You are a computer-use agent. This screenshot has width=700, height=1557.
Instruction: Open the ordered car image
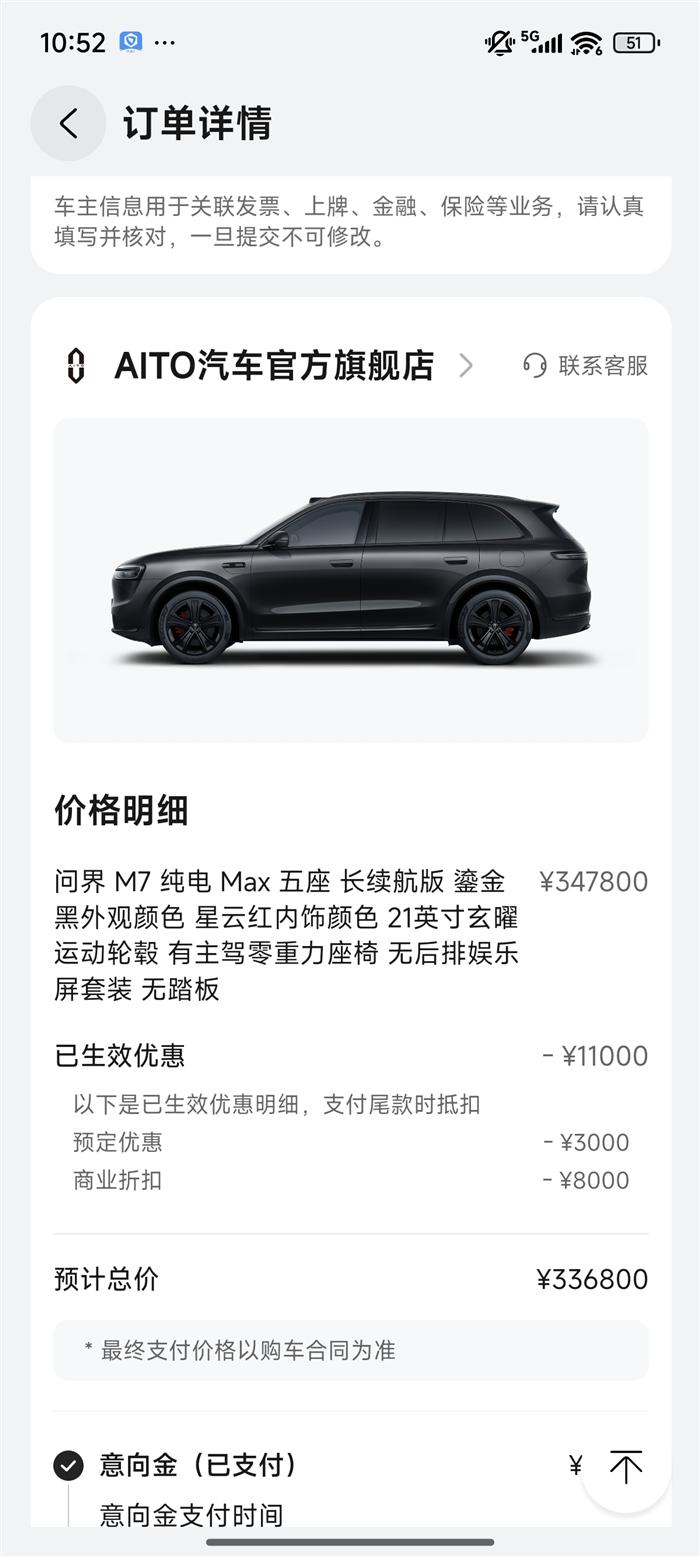click(x=350, y=580)
